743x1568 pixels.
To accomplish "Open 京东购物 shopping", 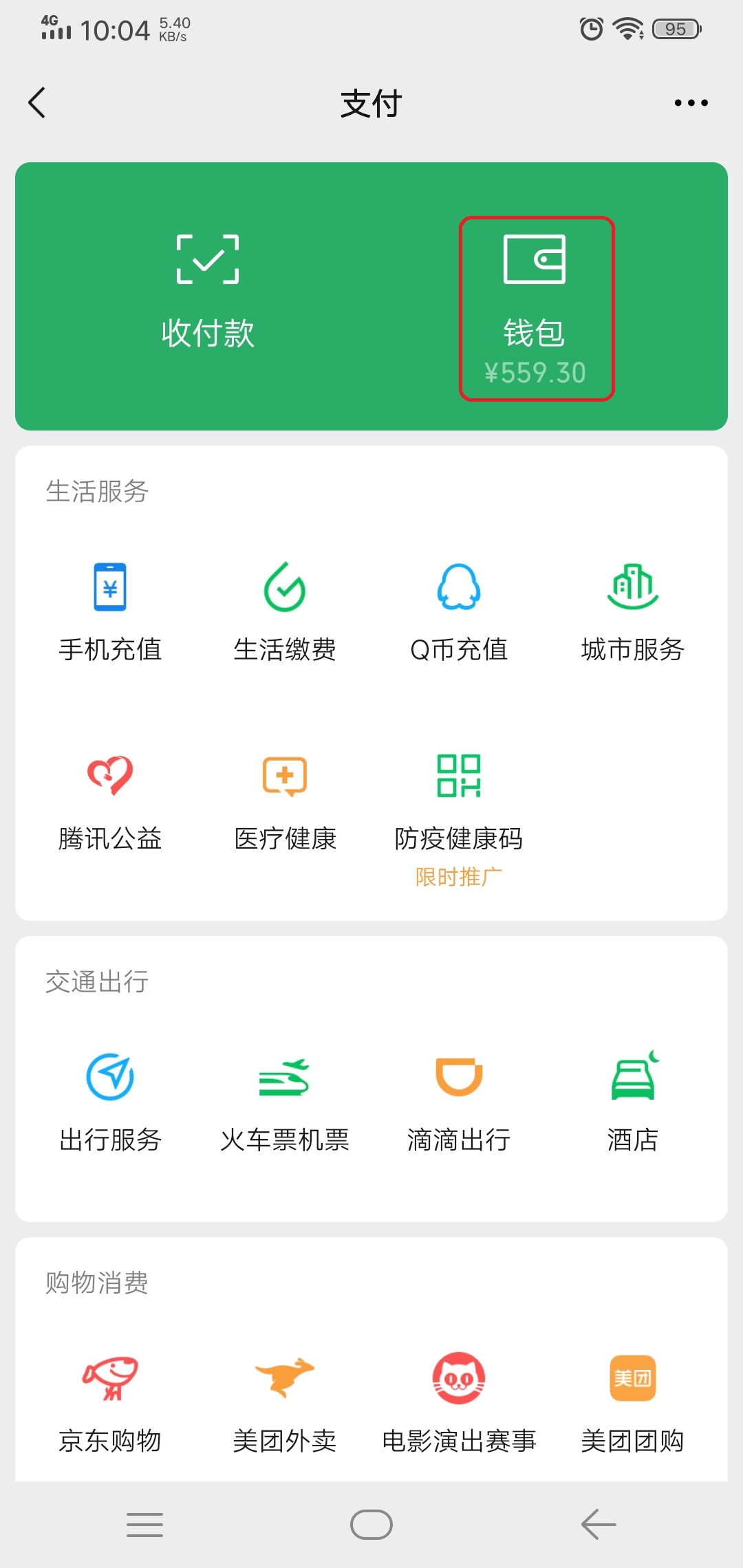I will (110, 1403).
